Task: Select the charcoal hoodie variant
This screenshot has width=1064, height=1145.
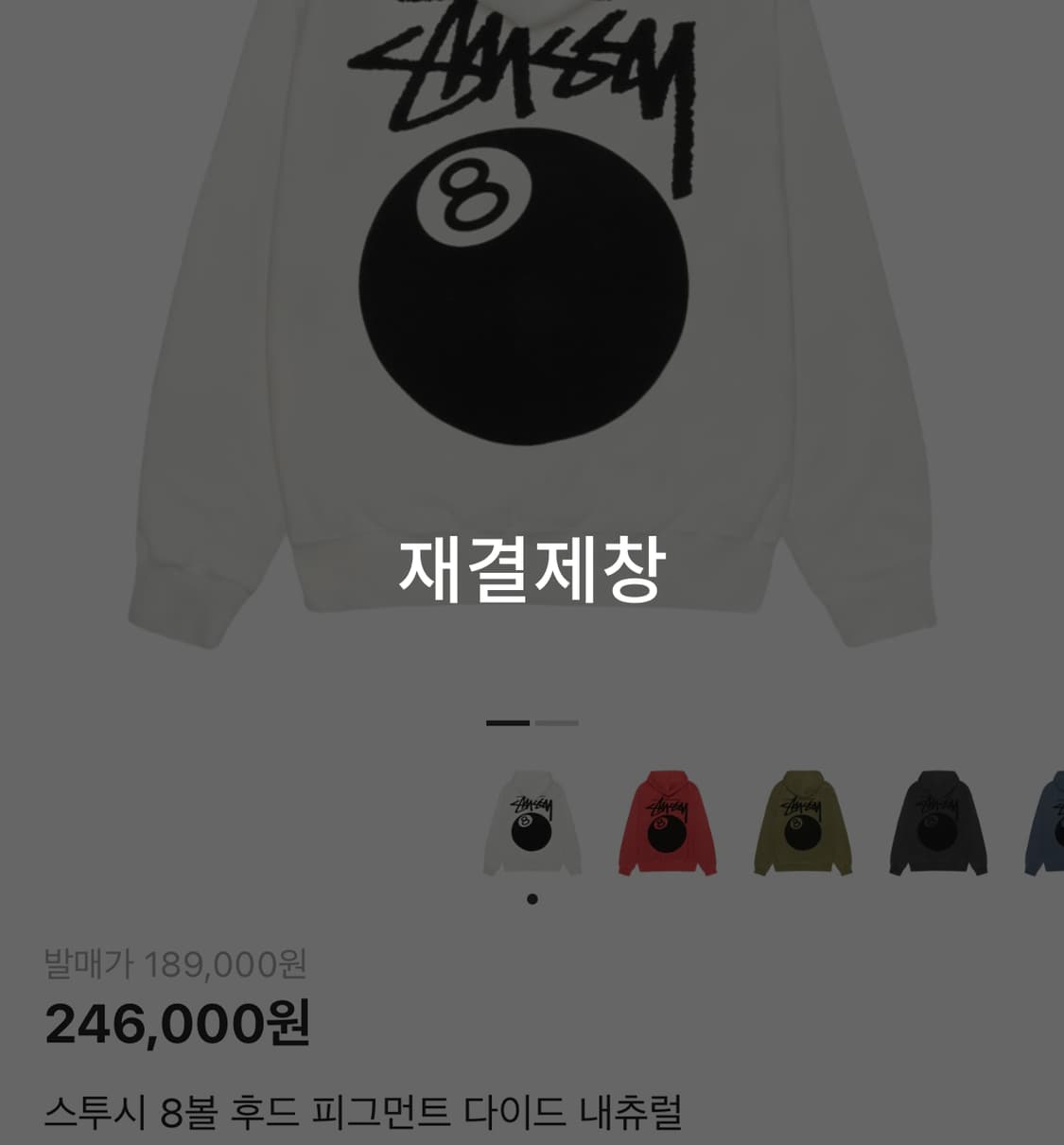Action: click(x=936, y=823)
